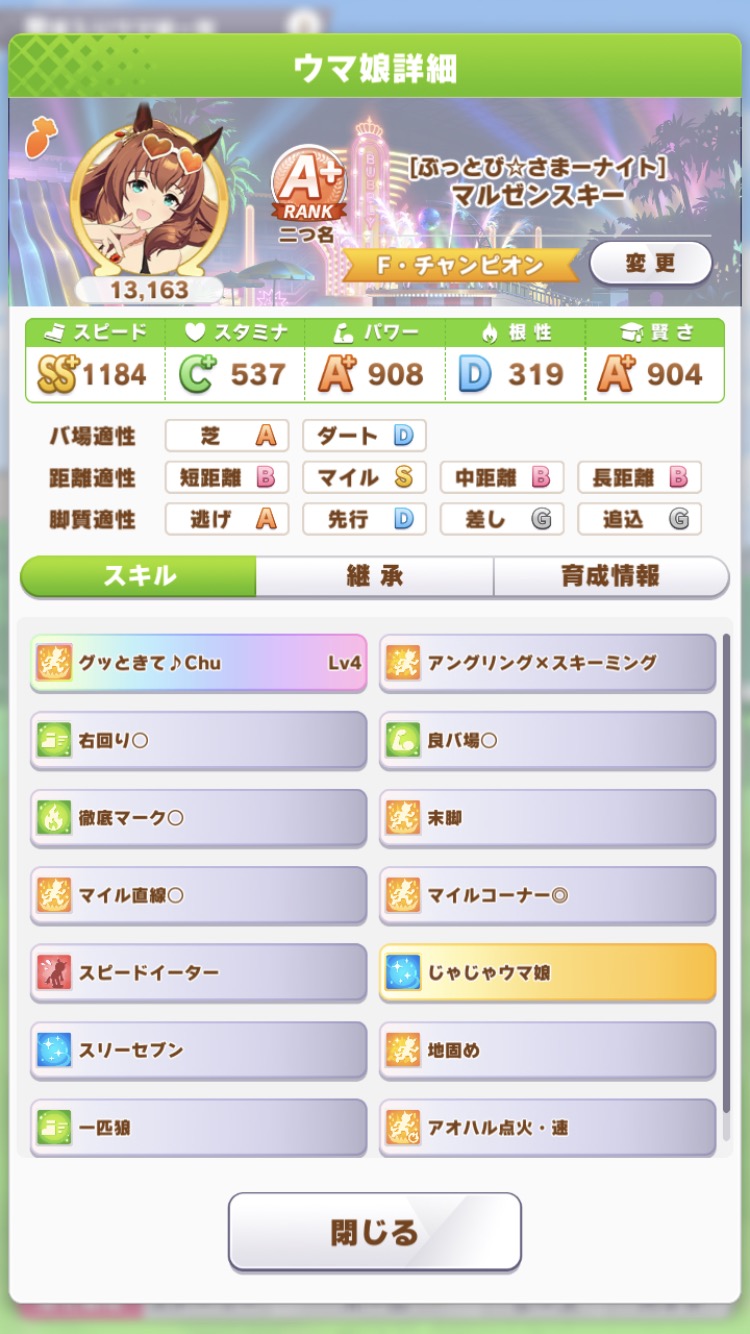Viewport: 750px width, 1334px height.
Task: View the マイルコーナー◎ skill
Action: point(547,895)
